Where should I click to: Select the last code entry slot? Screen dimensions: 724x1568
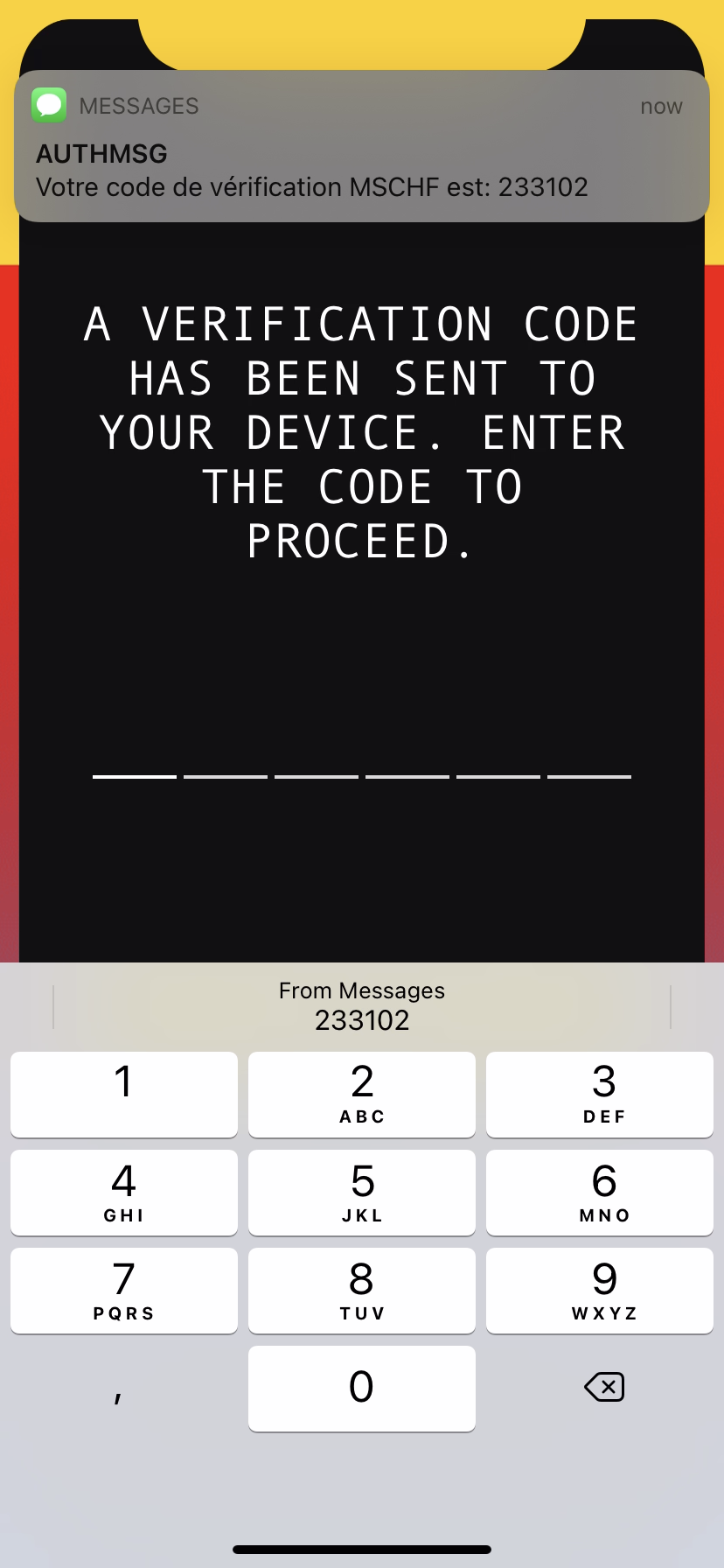click(588, 776)
